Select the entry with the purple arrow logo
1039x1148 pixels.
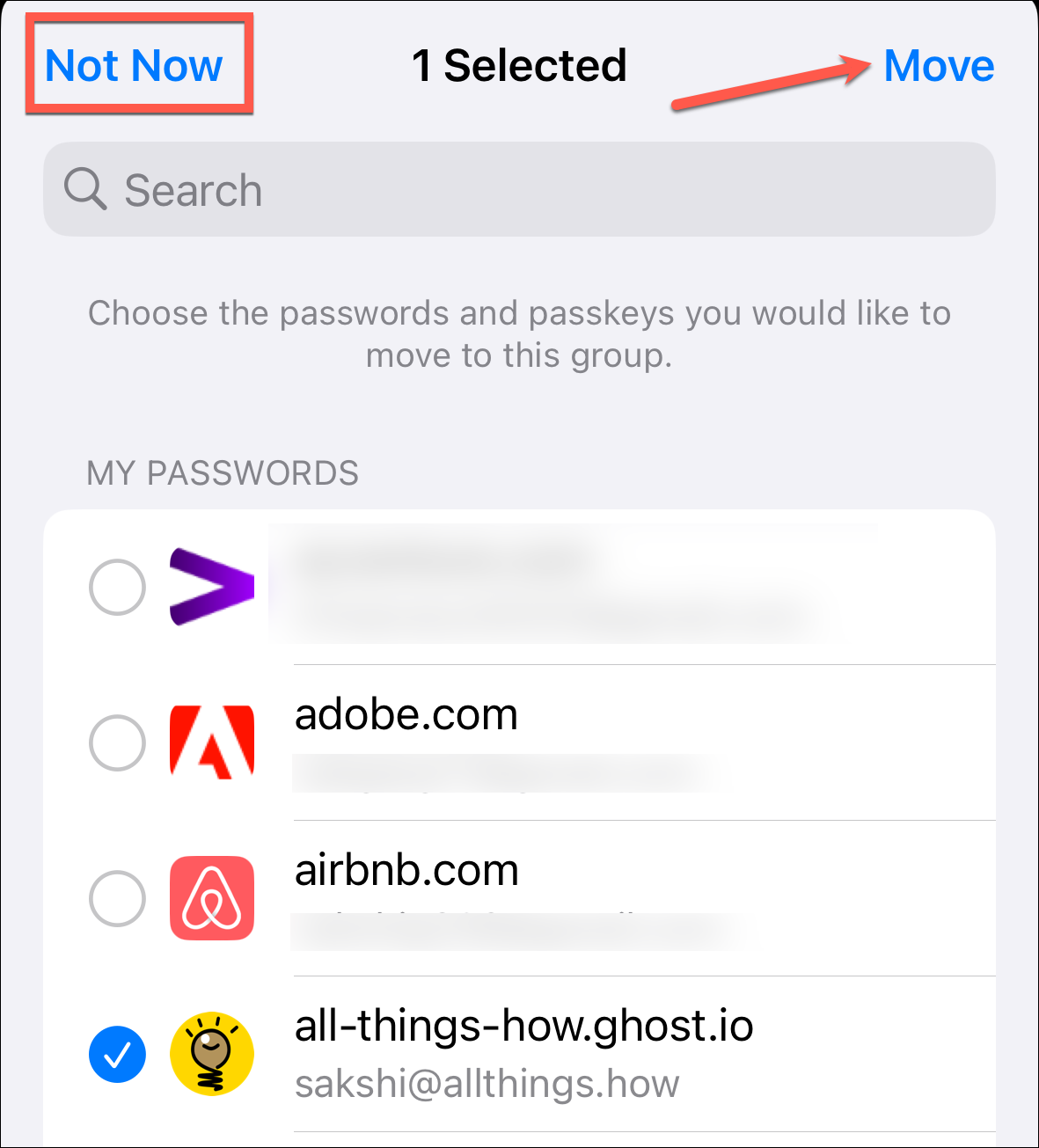(117, 587)
